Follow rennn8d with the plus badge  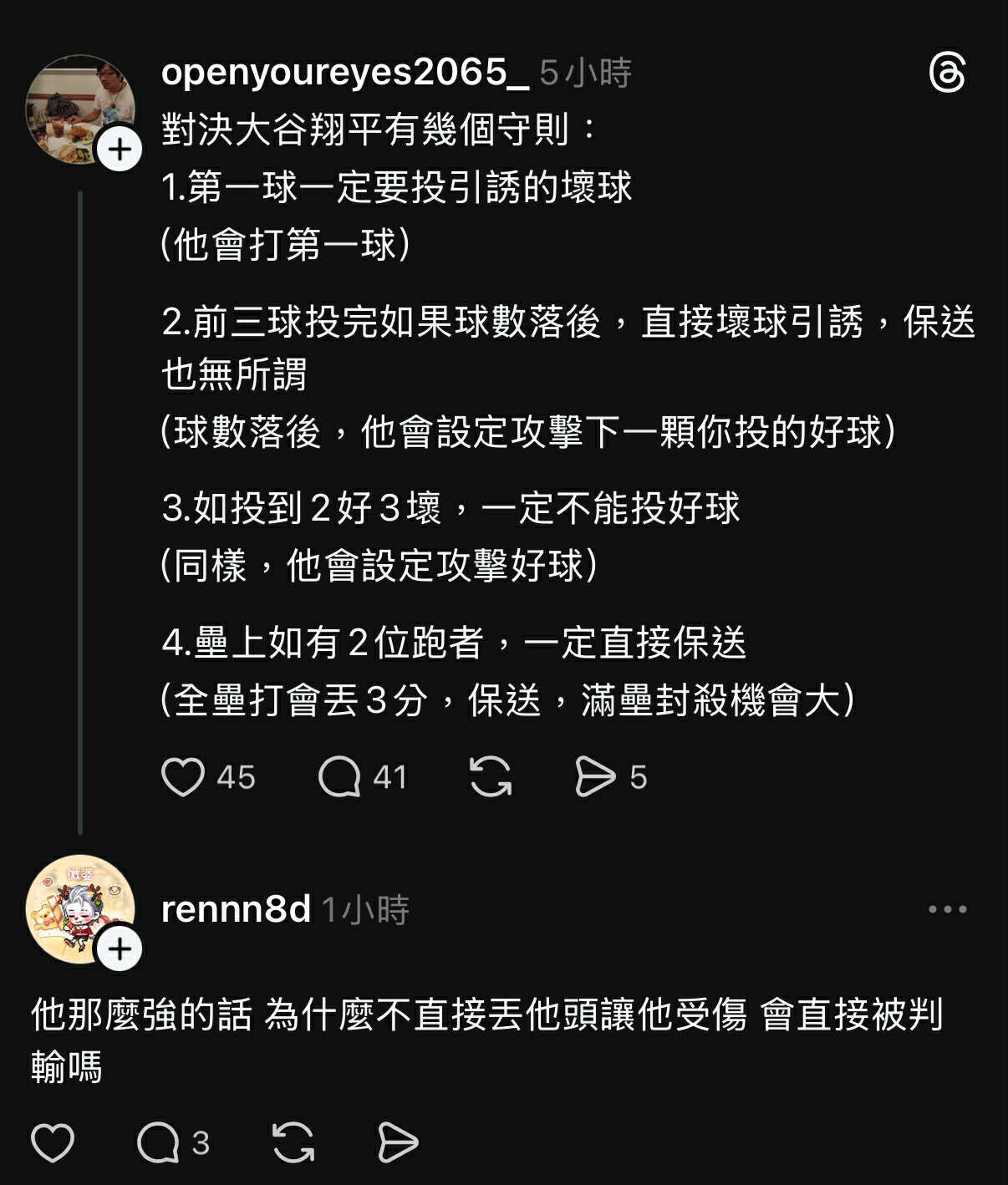click(120, 949)
